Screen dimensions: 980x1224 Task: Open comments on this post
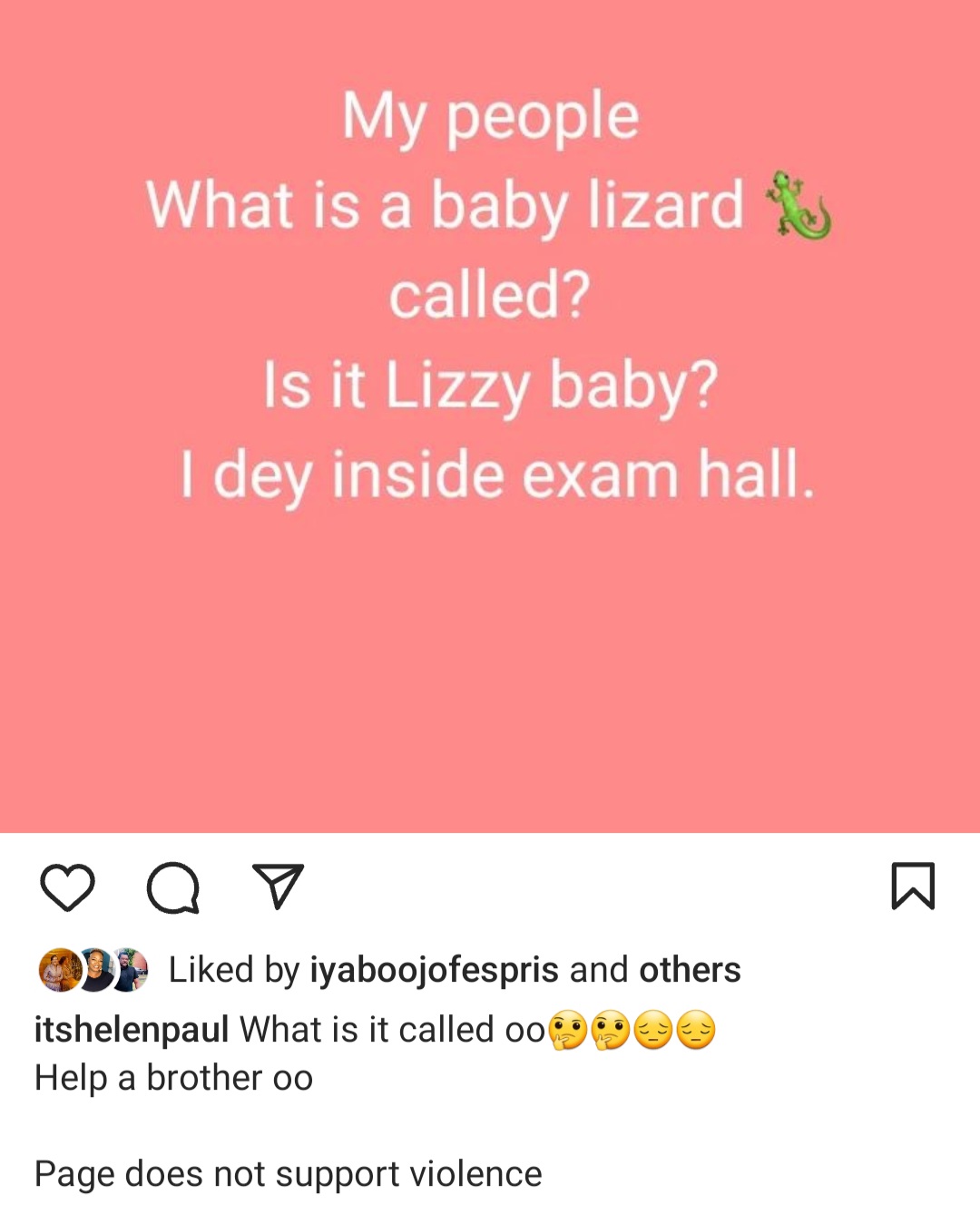click(172, 886)
